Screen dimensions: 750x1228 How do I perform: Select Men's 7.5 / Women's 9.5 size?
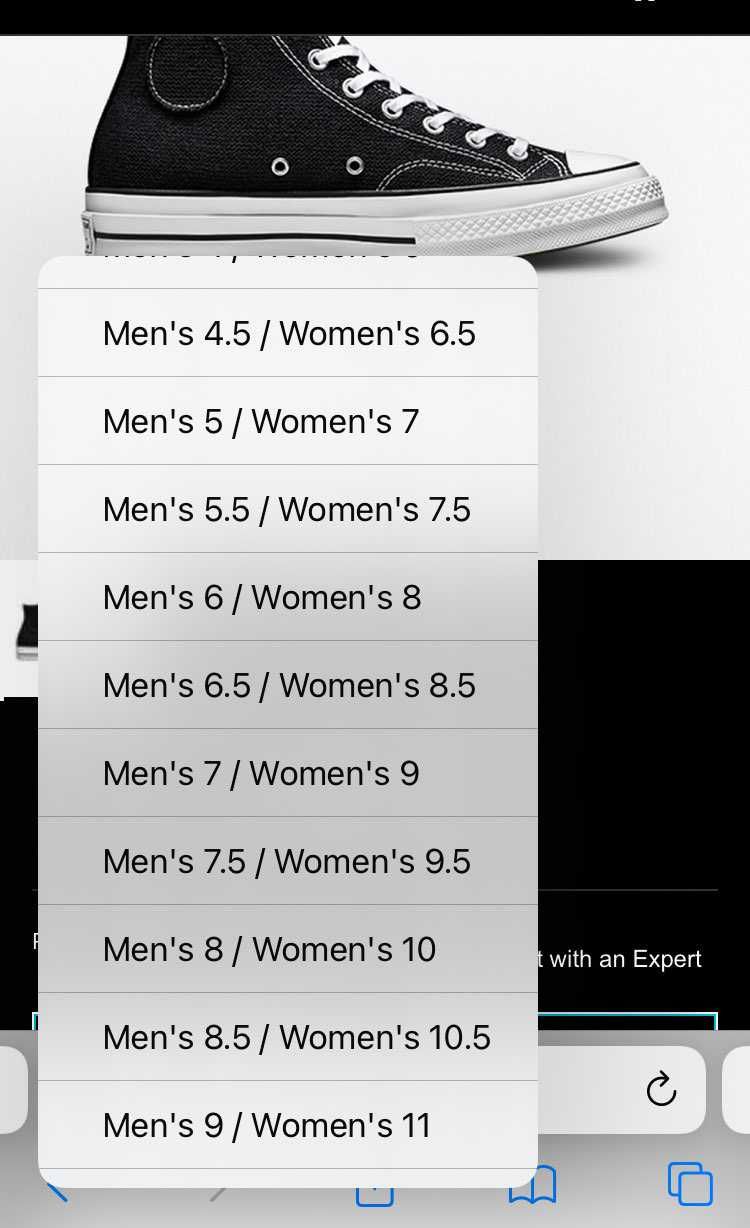point(288,861)
